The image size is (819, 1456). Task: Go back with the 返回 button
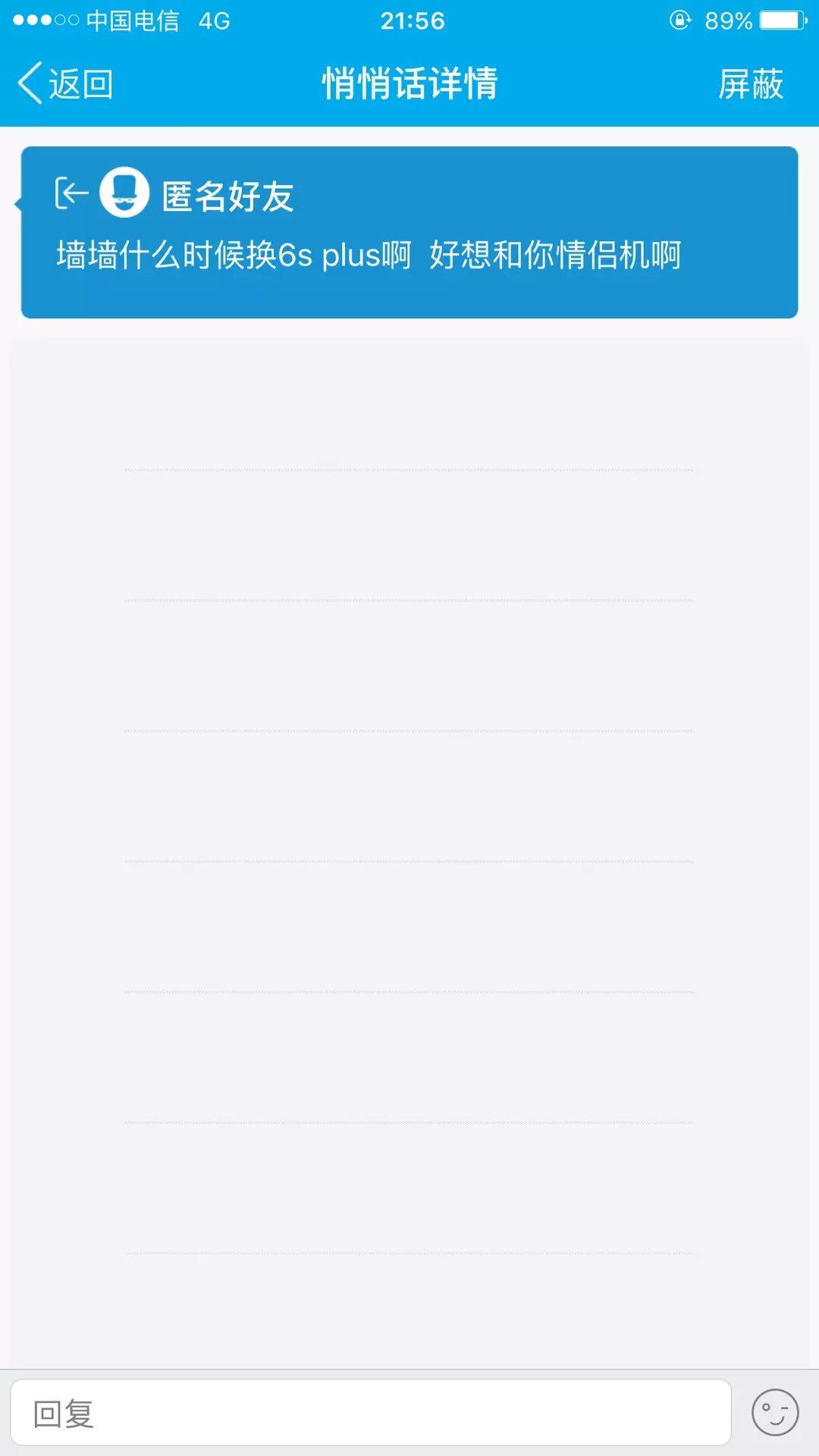point(66,83)
